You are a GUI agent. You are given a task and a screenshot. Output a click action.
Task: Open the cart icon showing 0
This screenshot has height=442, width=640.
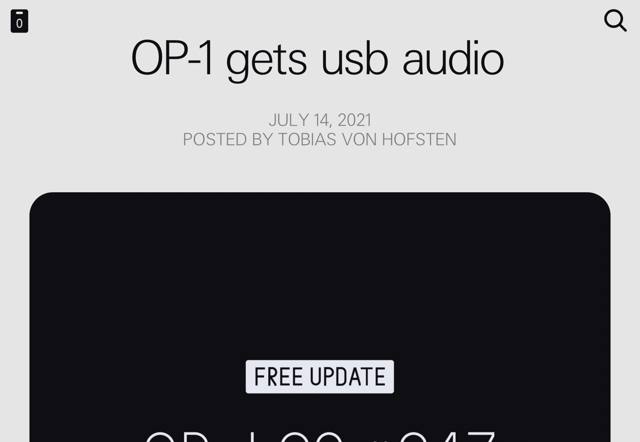[19, 21]
